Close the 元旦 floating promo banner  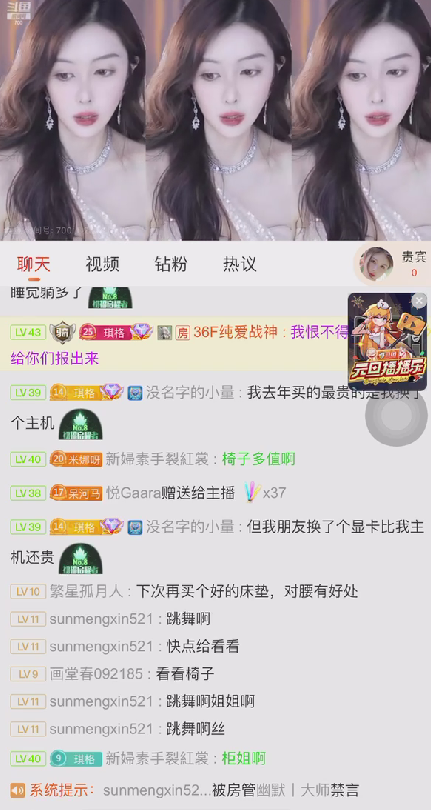419,300
